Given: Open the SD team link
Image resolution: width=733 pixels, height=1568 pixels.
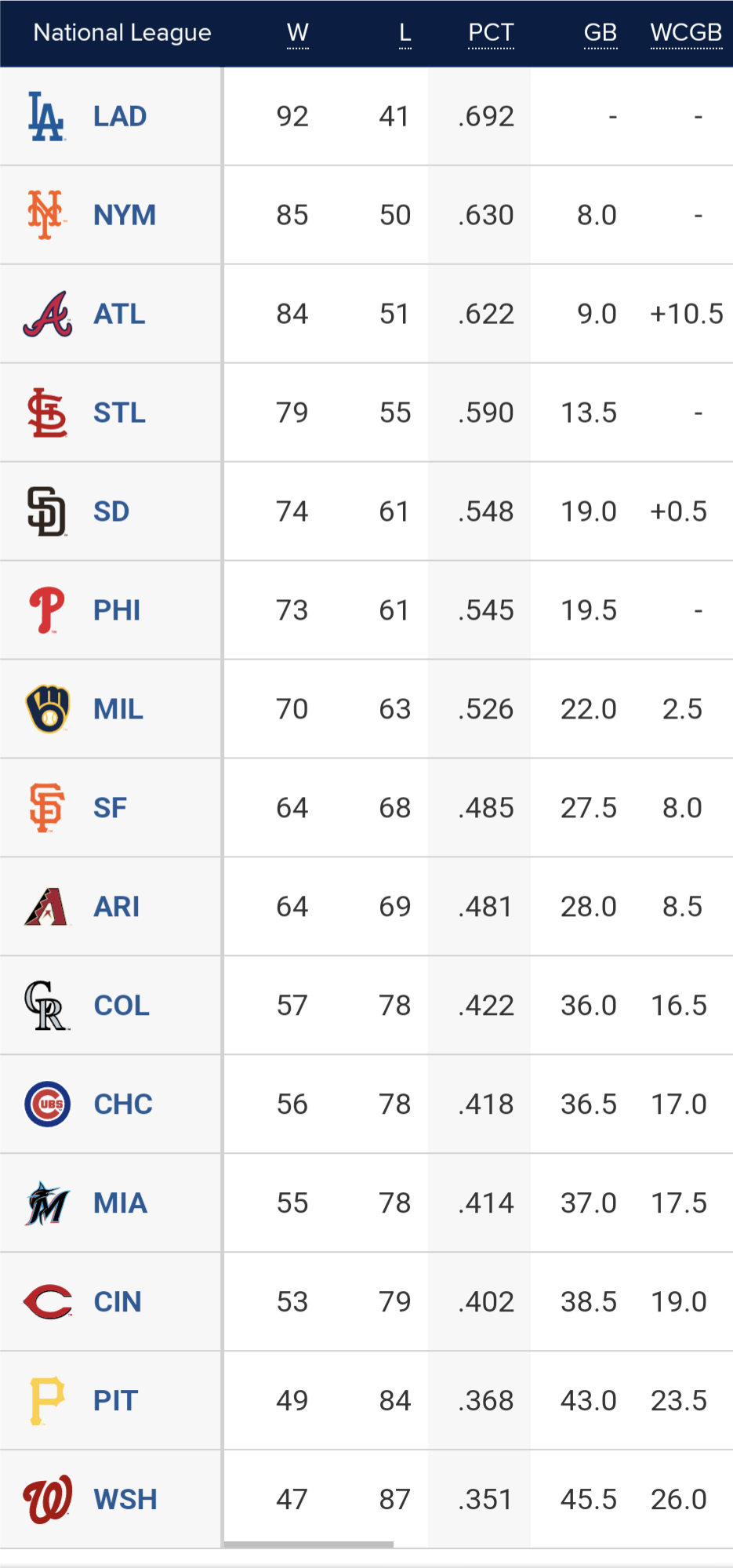Looking at the screenshot, I should coord(111,511).
